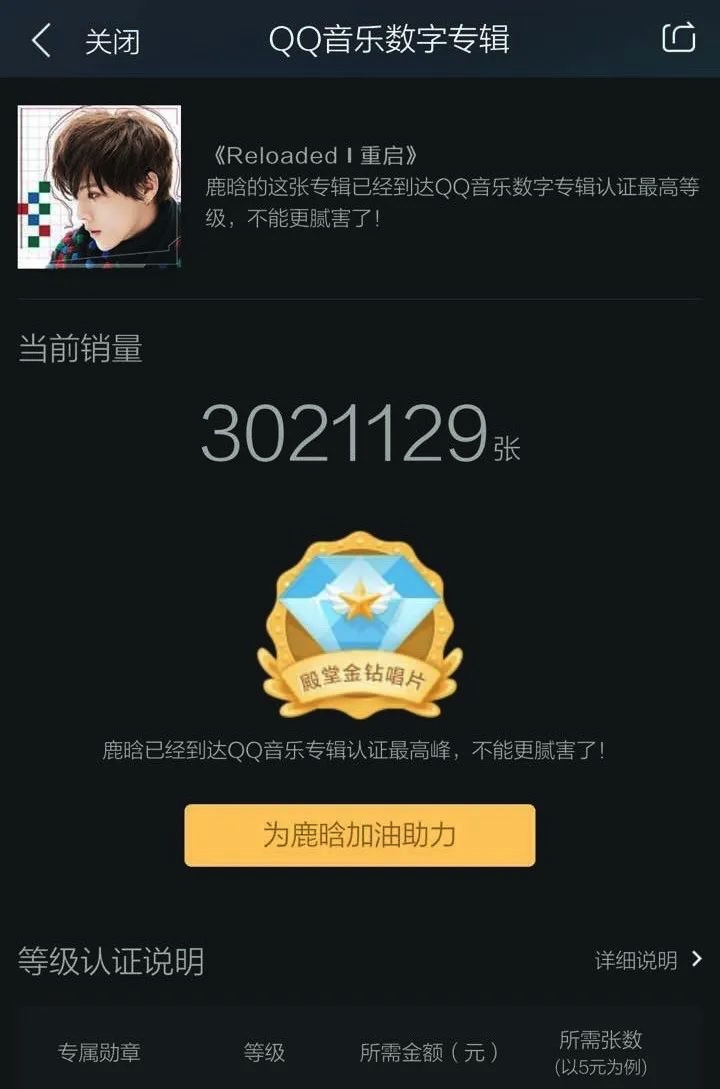This screenshot has width=720, height=1089.
Task: Share this digital album page
Action: pos(679,38)
